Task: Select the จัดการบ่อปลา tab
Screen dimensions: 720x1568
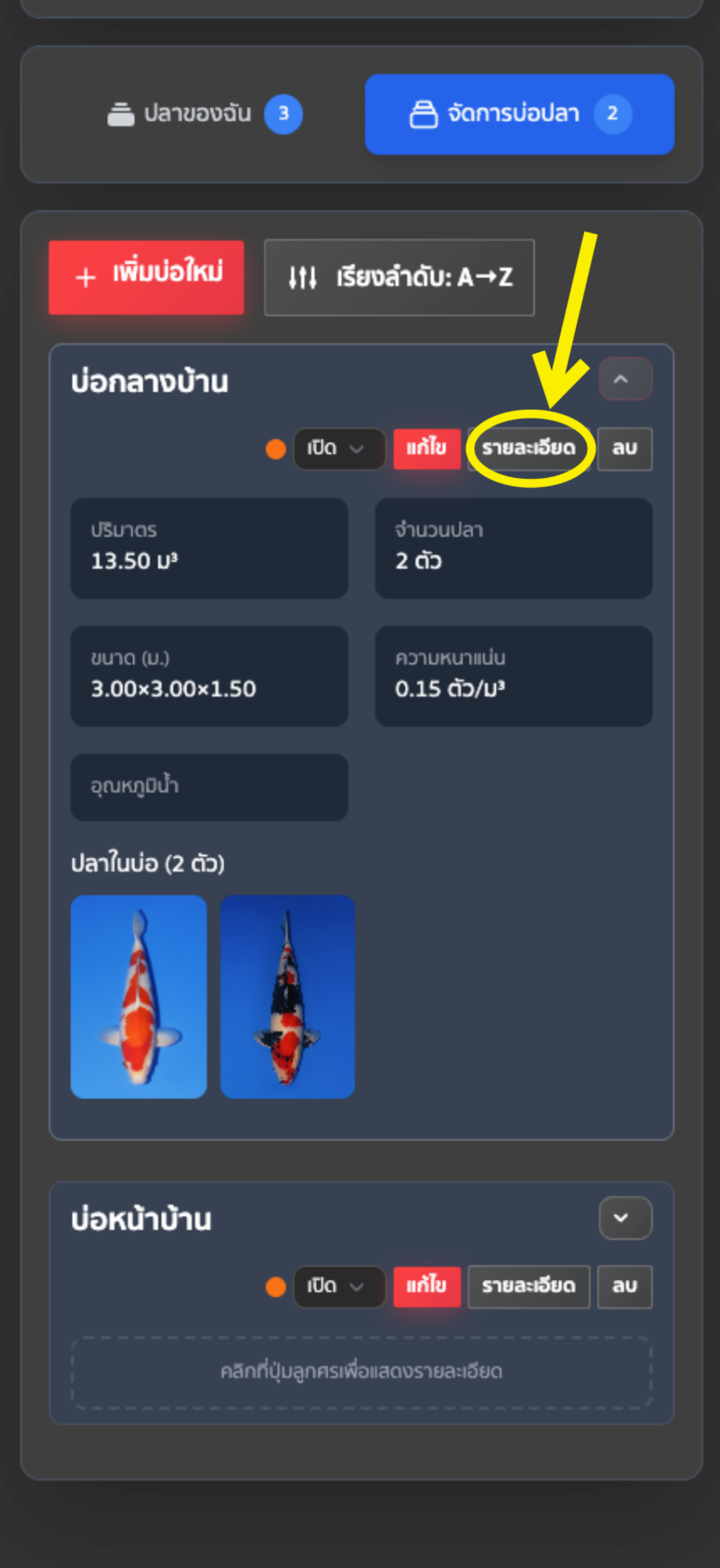Action: click(519, 114)
